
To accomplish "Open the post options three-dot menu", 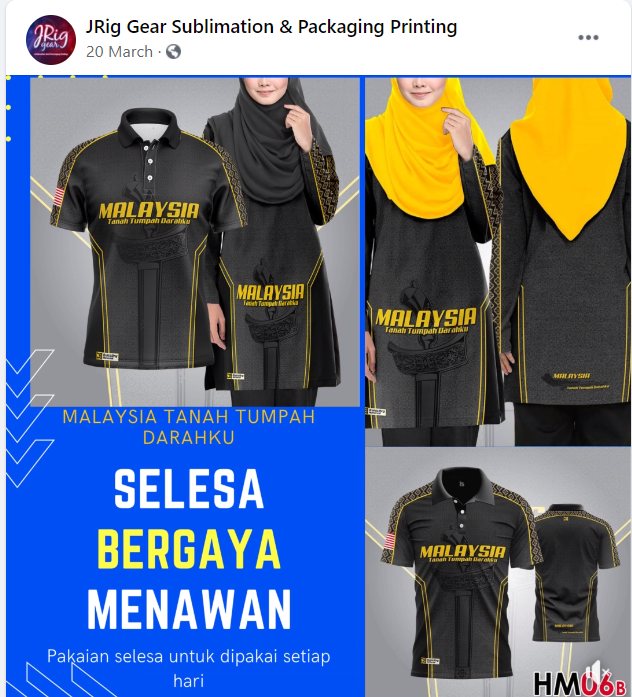I will pos(588,38).
